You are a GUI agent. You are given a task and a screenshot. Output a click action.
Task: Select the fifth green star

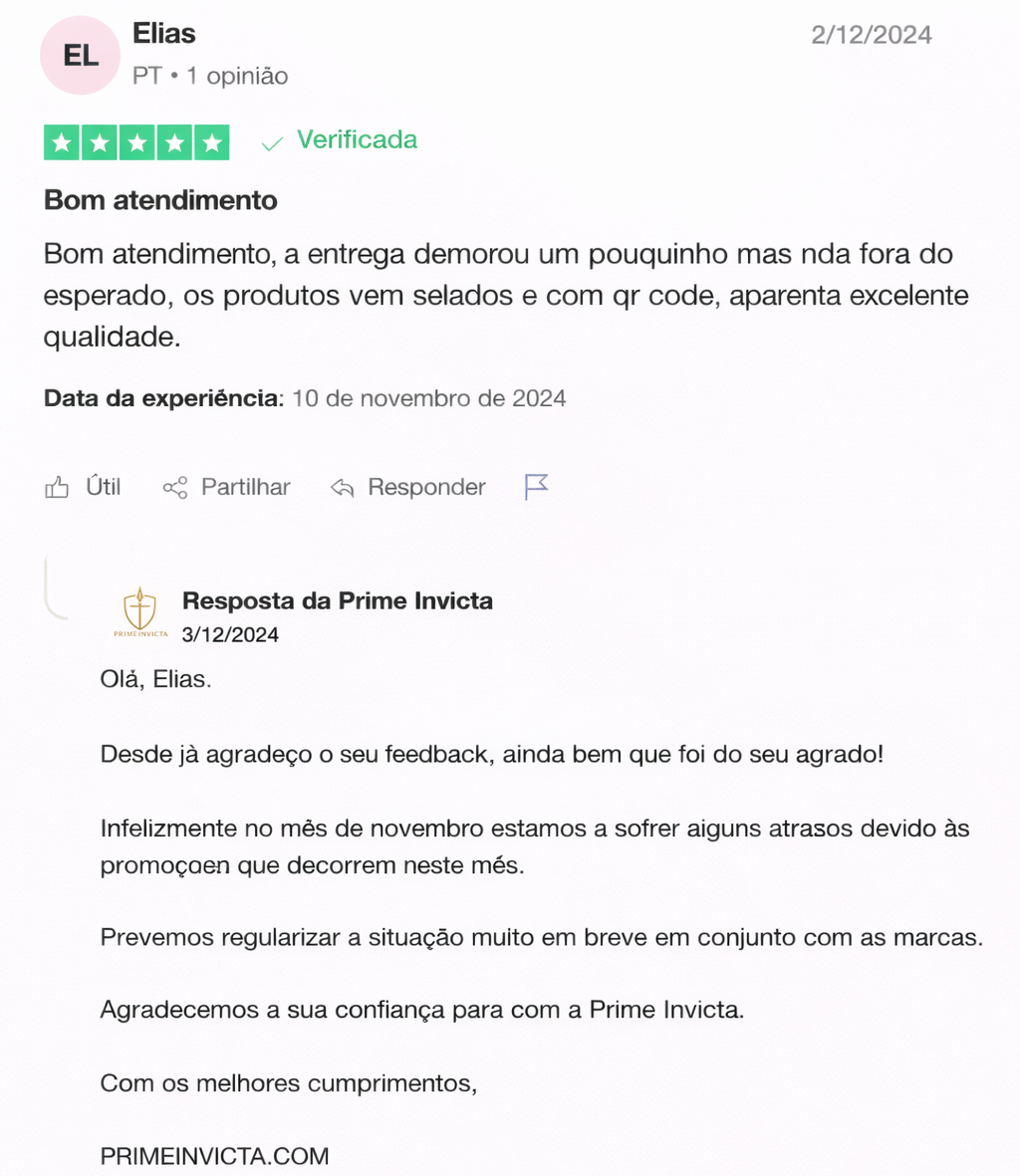click(212, 142)
